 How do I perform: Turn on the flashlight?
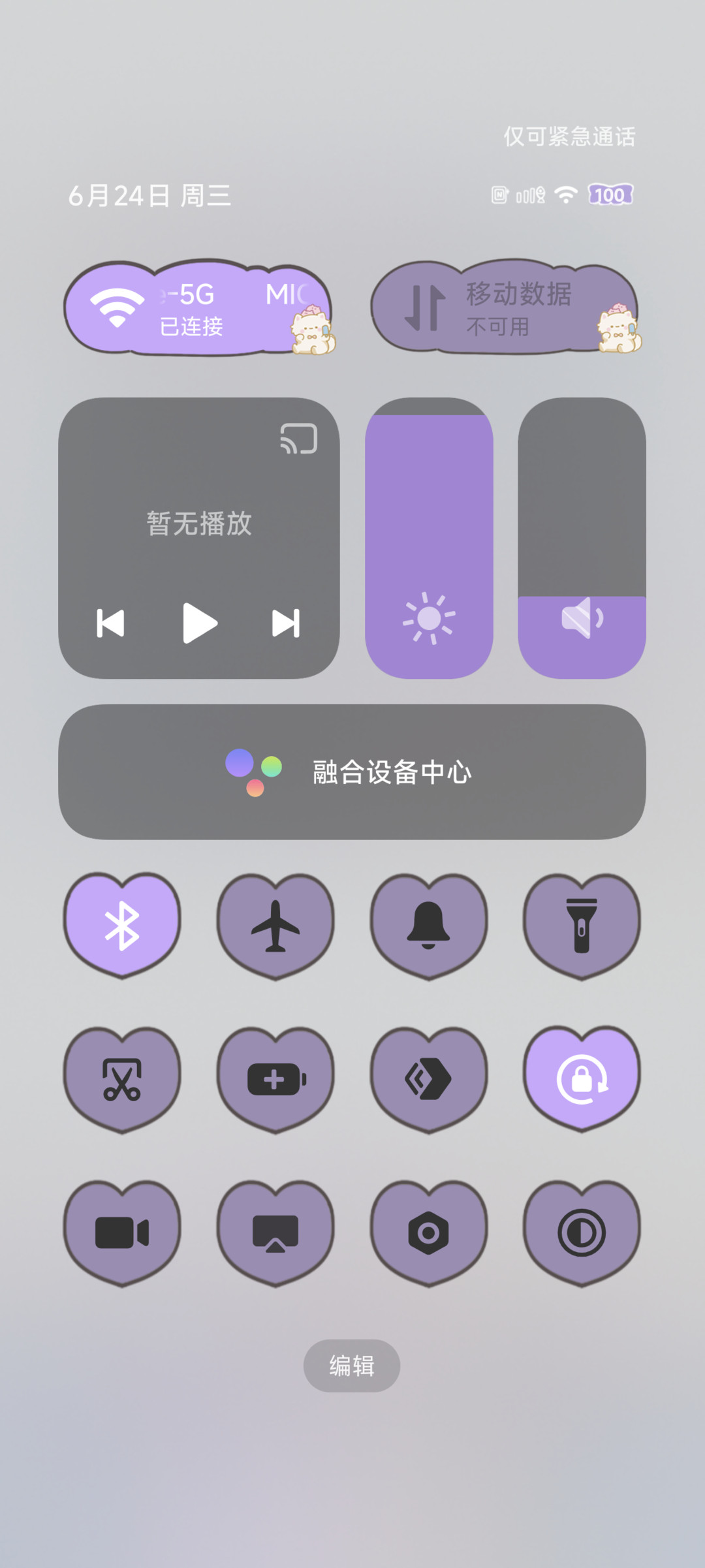[x=582, y=925]
